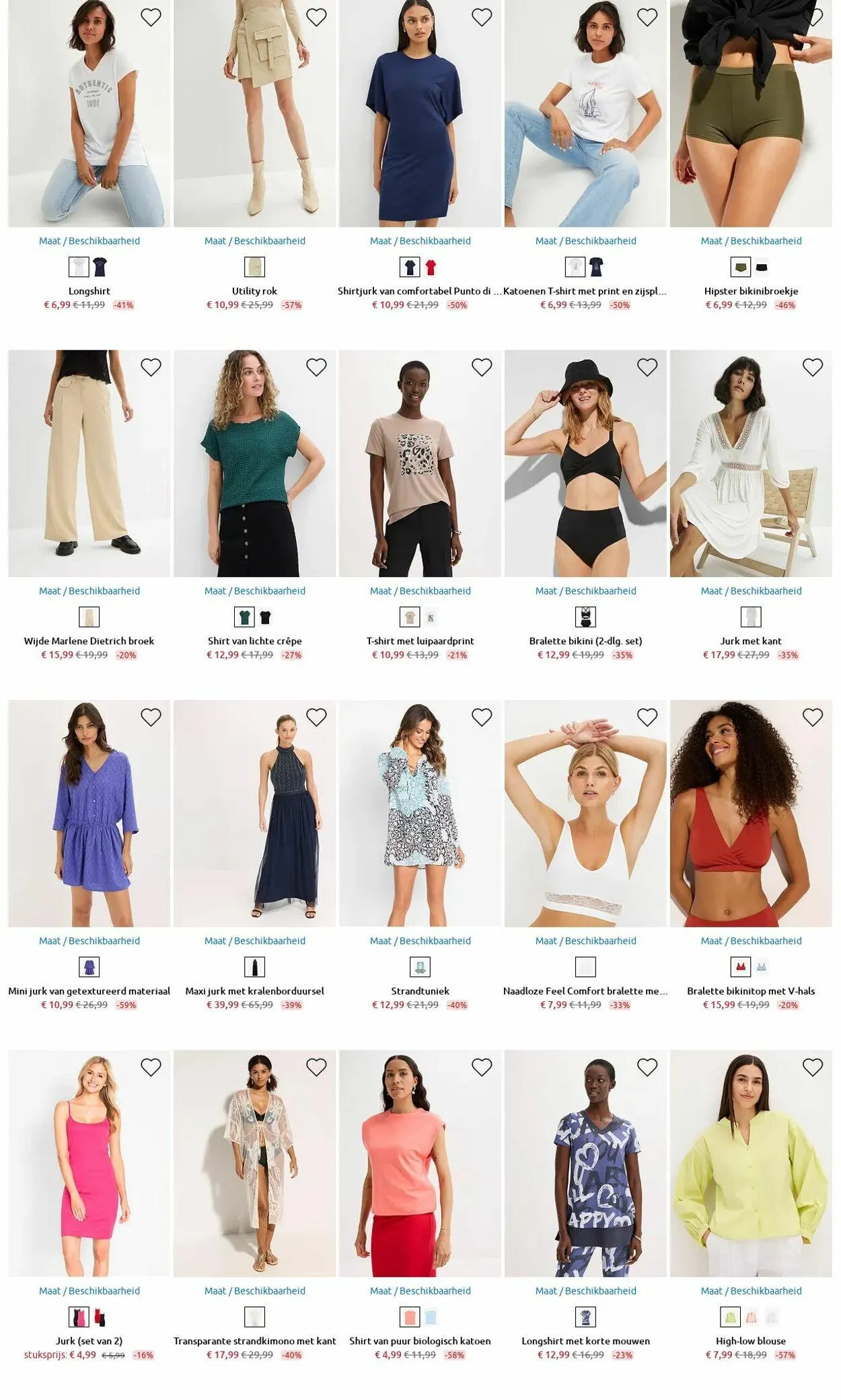
Task: Save the Strandtuniek to wishlist
Action: (x=482, y=717)
